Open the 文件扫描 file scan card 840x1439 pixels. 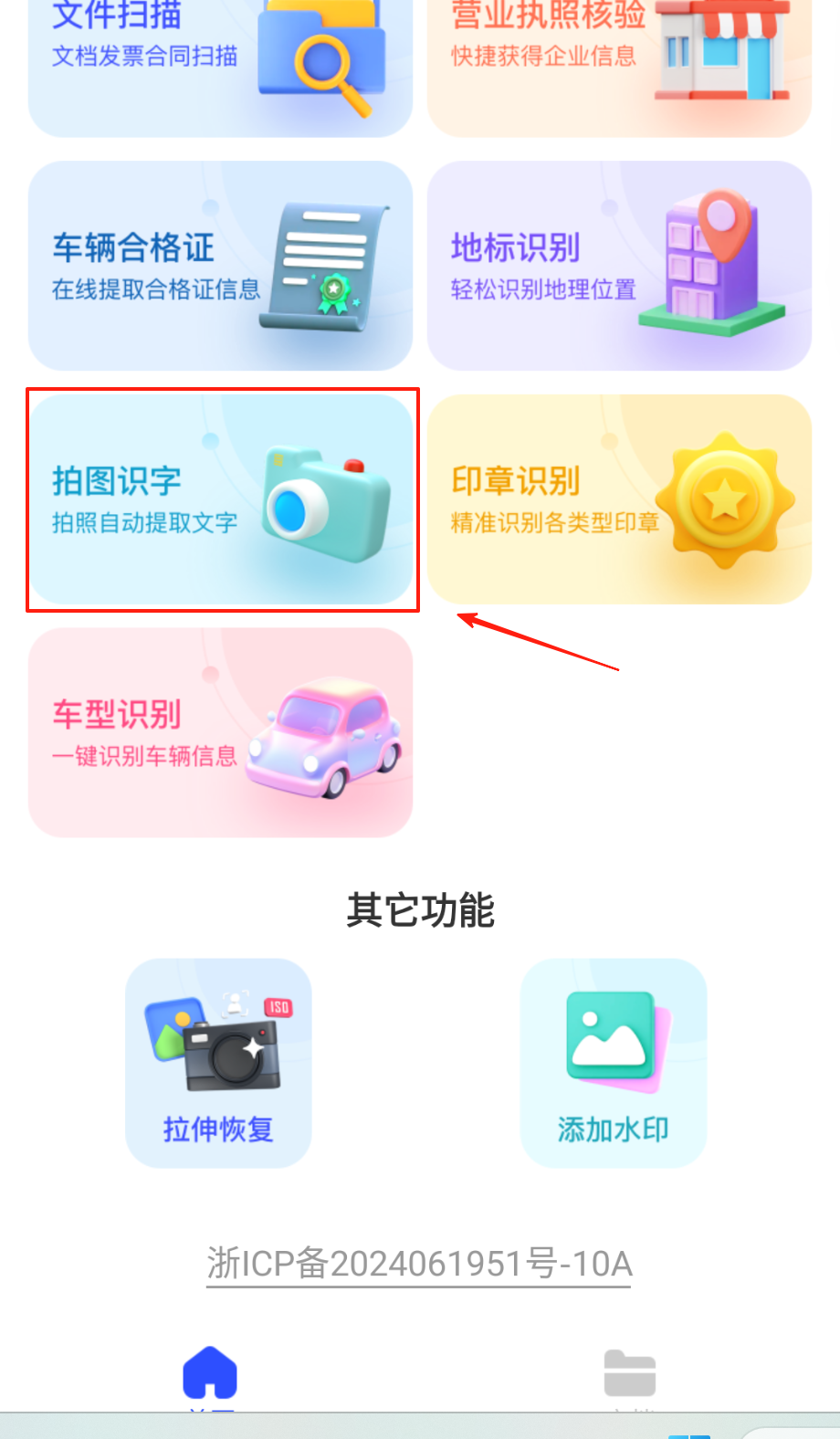[x=220, y=64]
